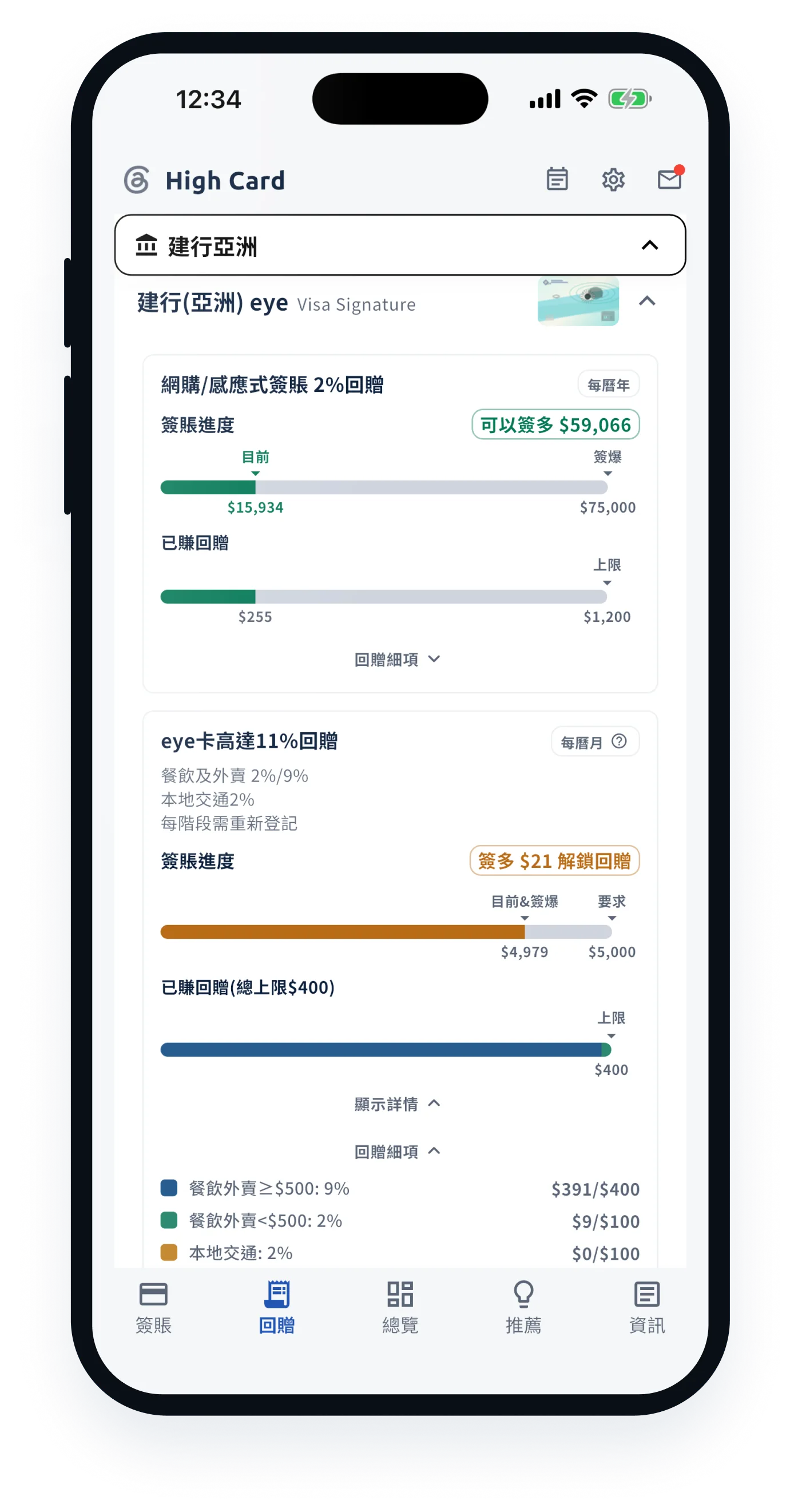The height and width of the screenshot is (1512, 794).
Task: Collapse 顯示詳情 in the eye卡 offer
Action: tap(398, 1104)
